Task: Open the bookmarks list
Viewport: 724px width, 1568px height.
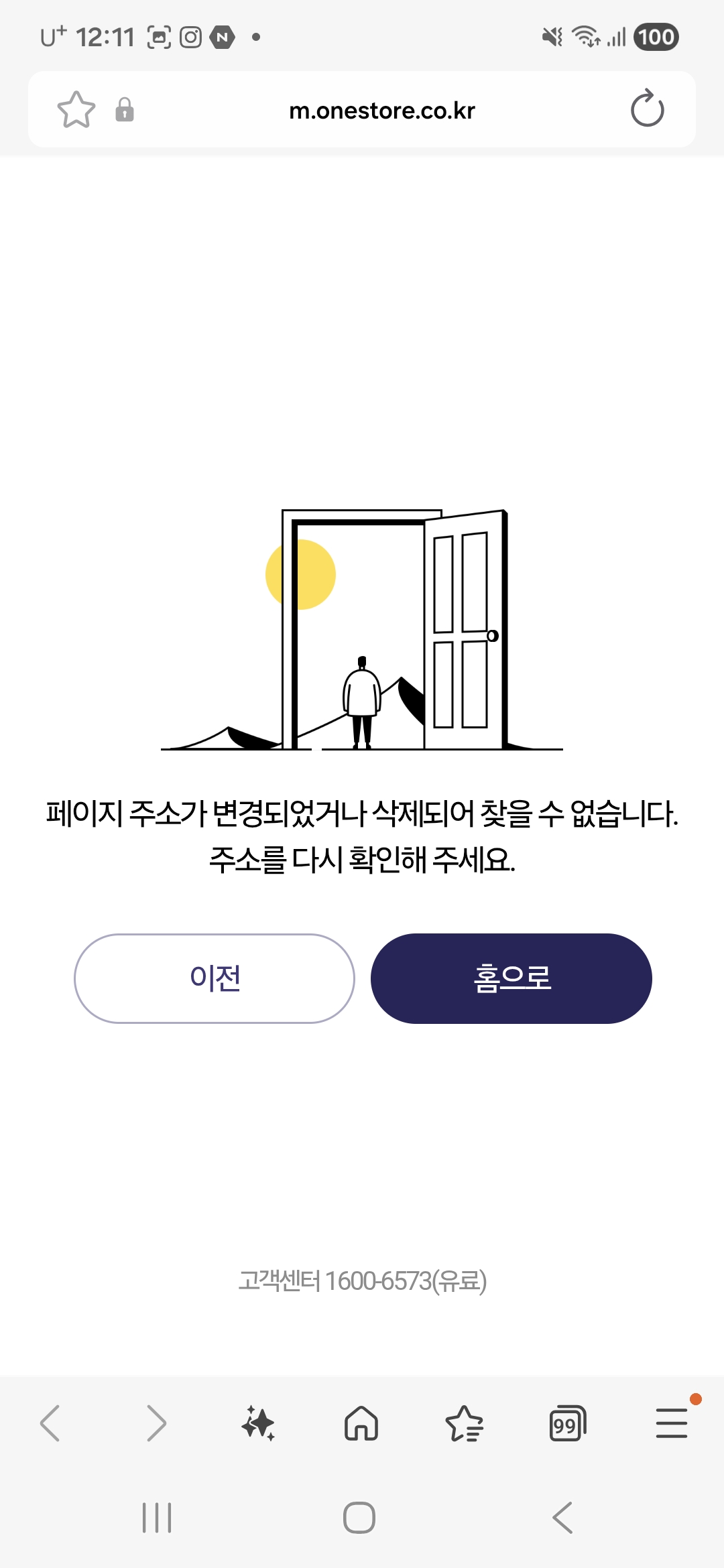Action: (x=464, y=1423)
